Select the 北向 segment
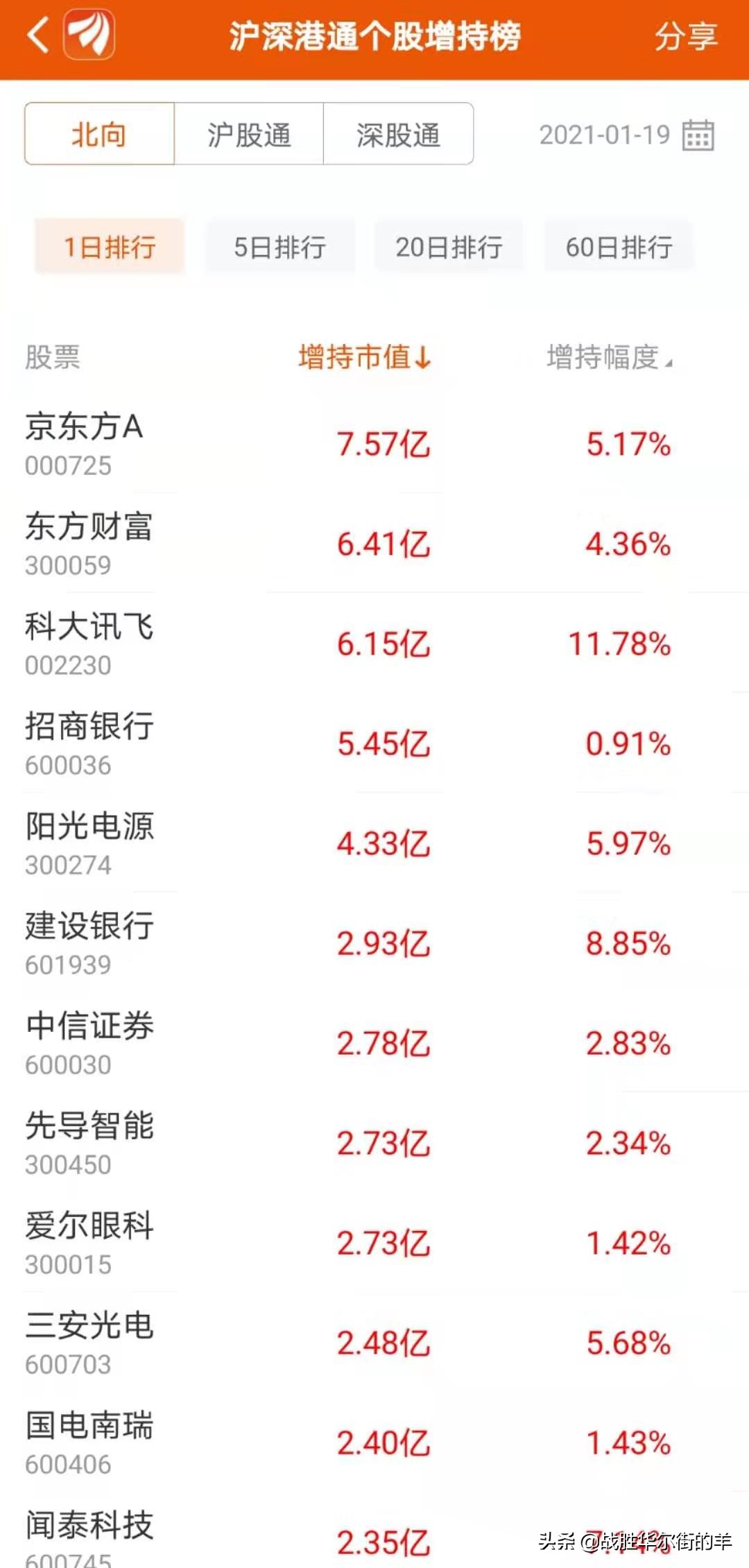Image resolution: width=749 pixels, height=1568 pixels. tap(99, 134)
